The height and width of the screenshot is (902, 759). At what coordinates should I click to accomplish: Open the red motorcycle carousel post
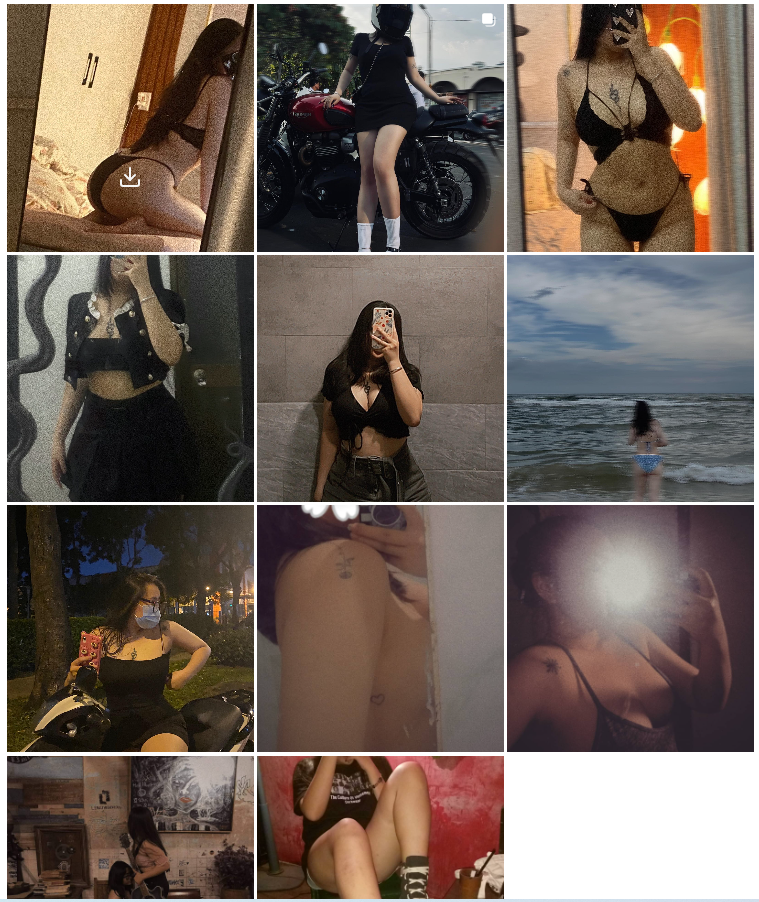[x=380, y=128]
